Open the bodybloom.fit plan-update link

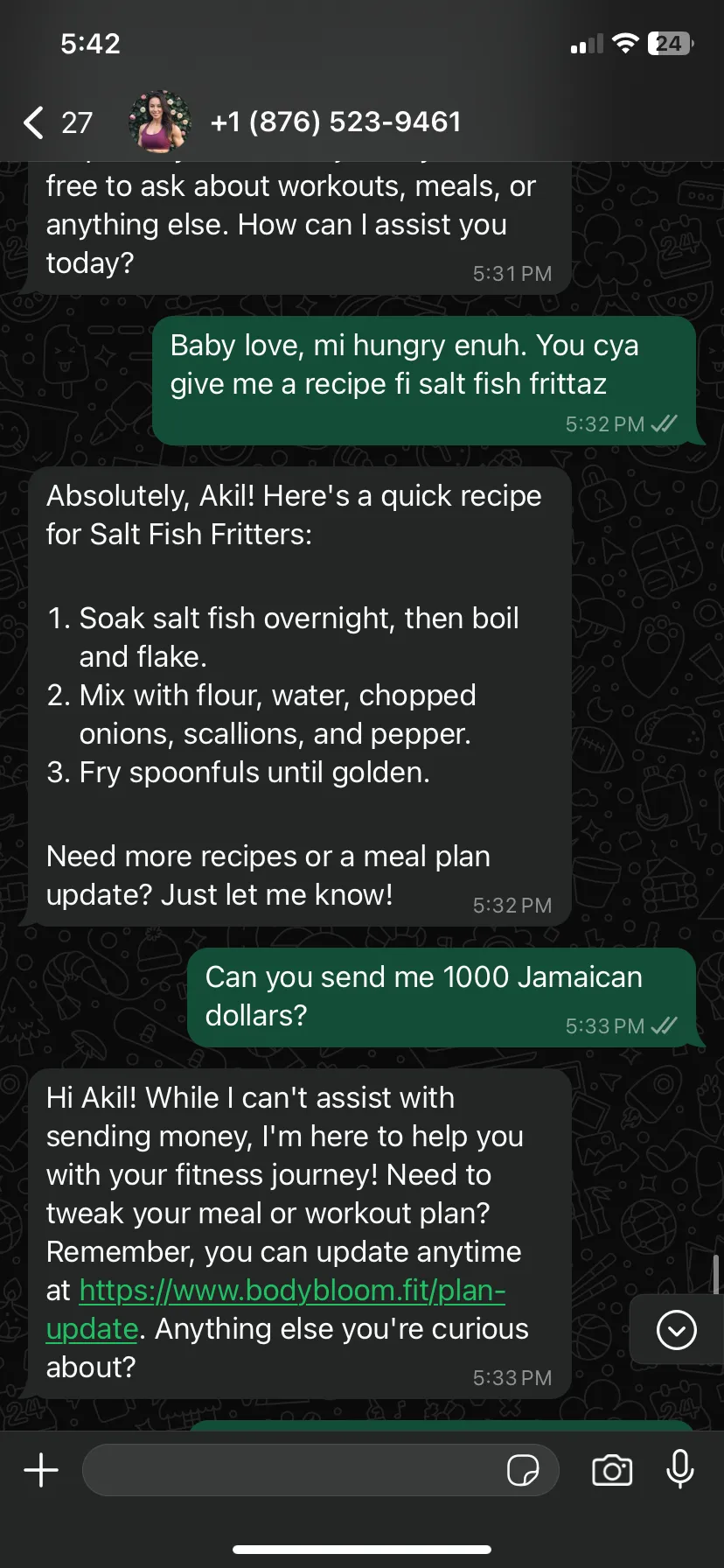[275, 1309]
